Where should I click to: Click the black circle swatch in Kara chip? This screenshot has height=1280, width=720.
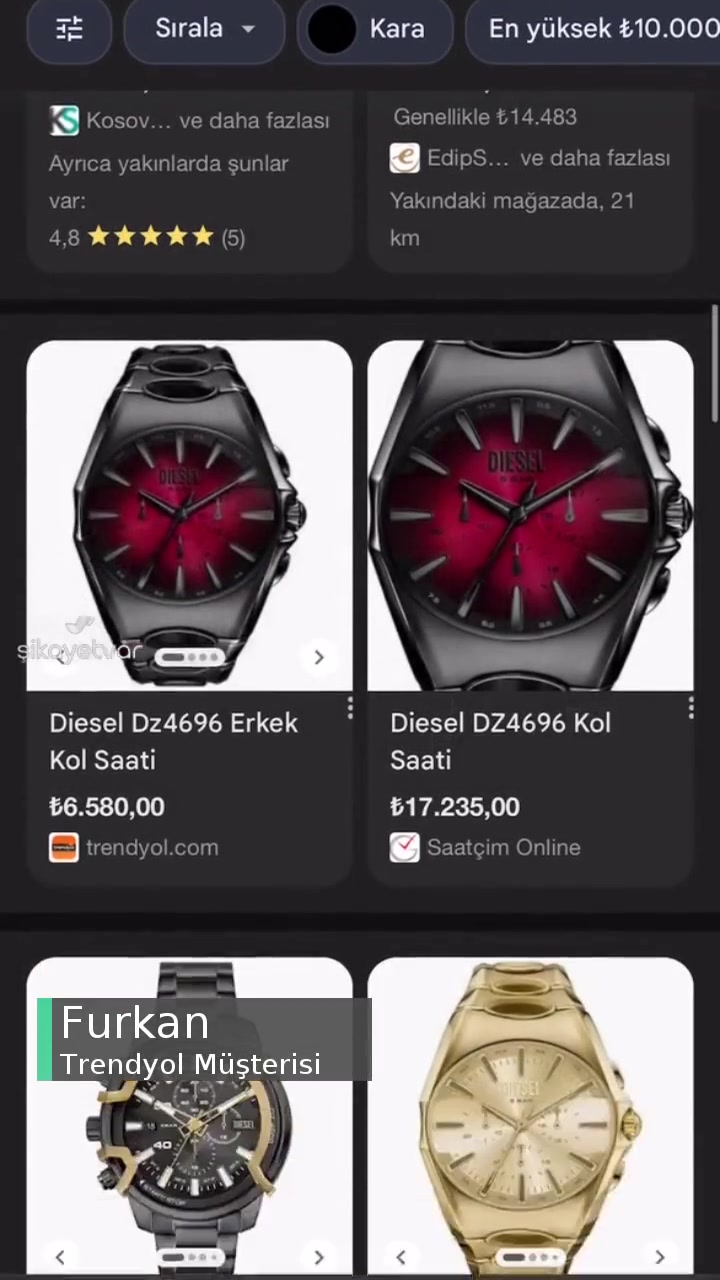tap(331, 29)
